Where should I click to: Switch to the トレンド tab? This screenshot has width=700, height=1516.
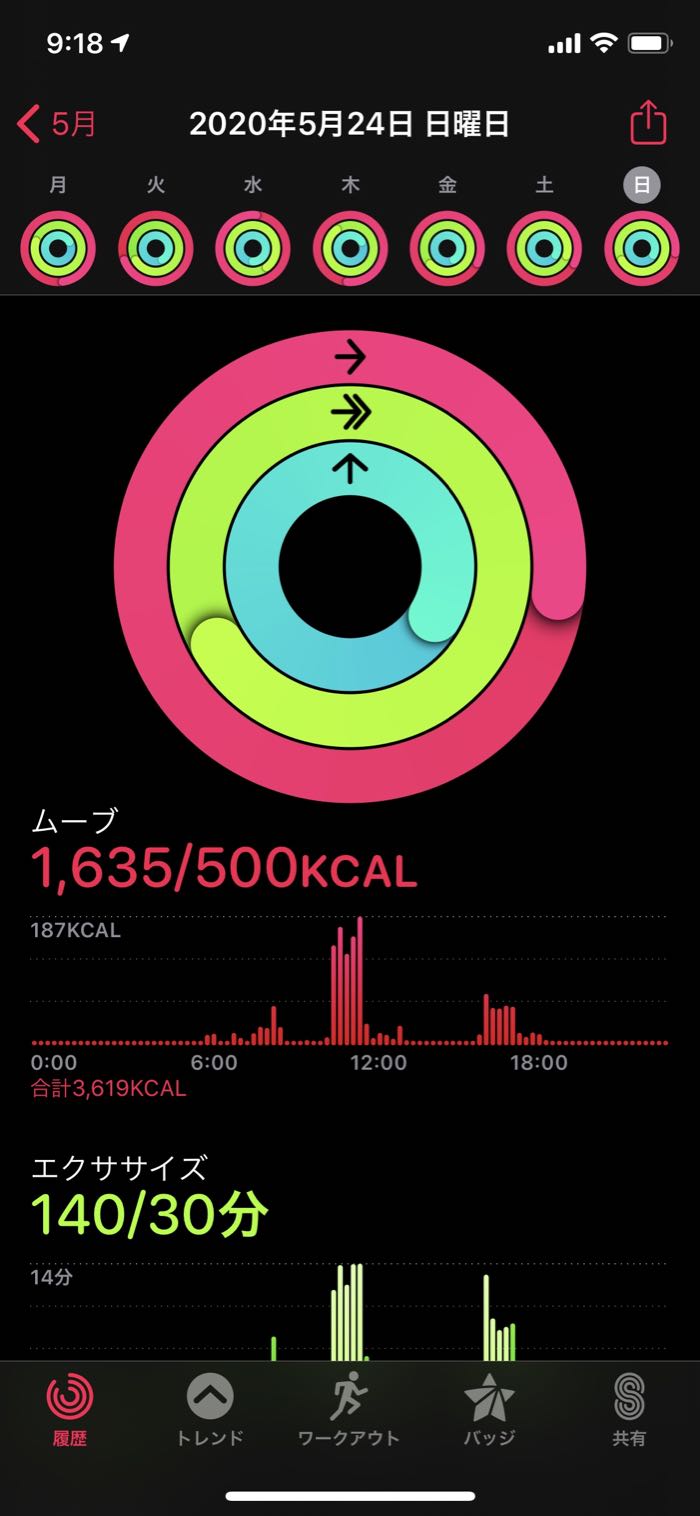click(210, 1410)
